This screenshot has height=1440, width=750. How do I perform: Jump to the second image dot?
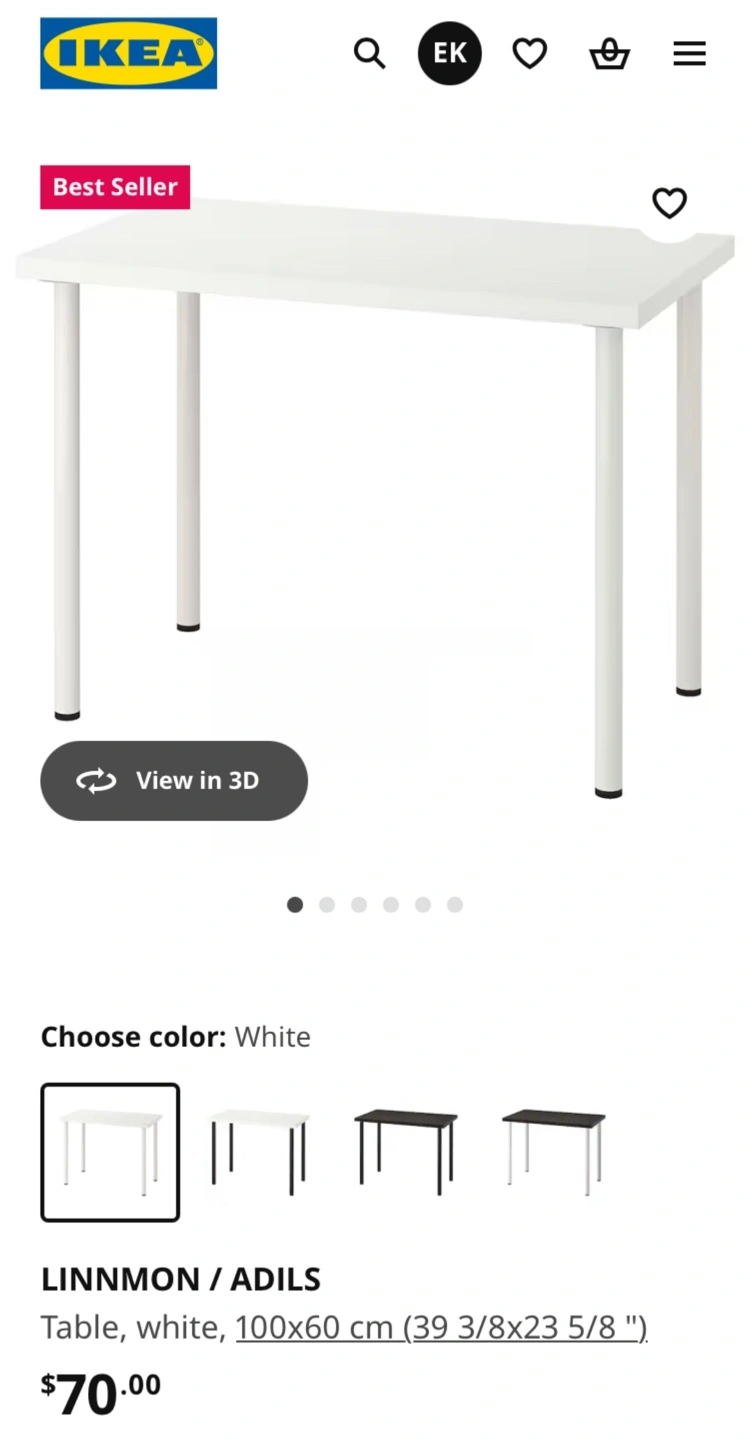click(327, 905)
